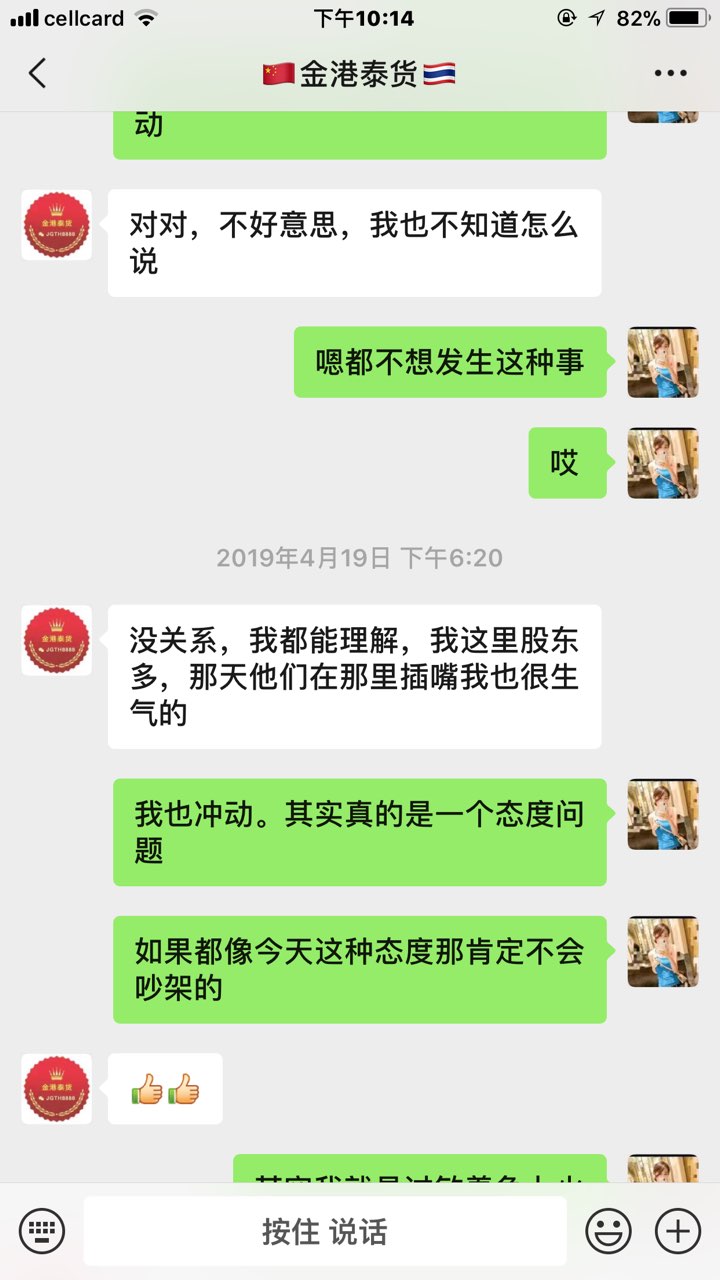Image resolution: width=720 pixels, height=1280 pixels.
Task: Open my avatar beside 嗯都不想发生这种事
Action: (662, 362)
